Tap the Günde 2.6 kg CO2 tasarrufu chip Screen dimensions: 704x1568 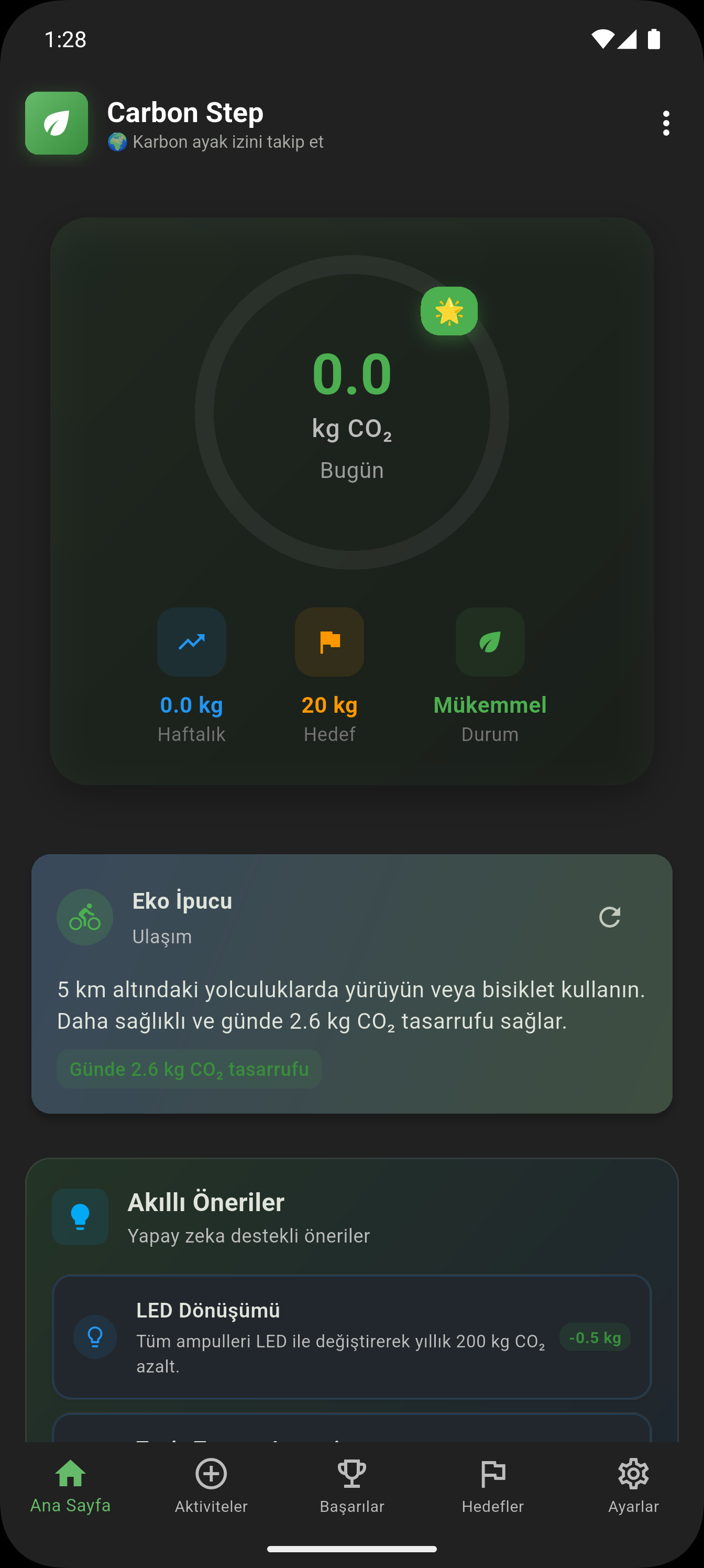[x=189, y=1068]
